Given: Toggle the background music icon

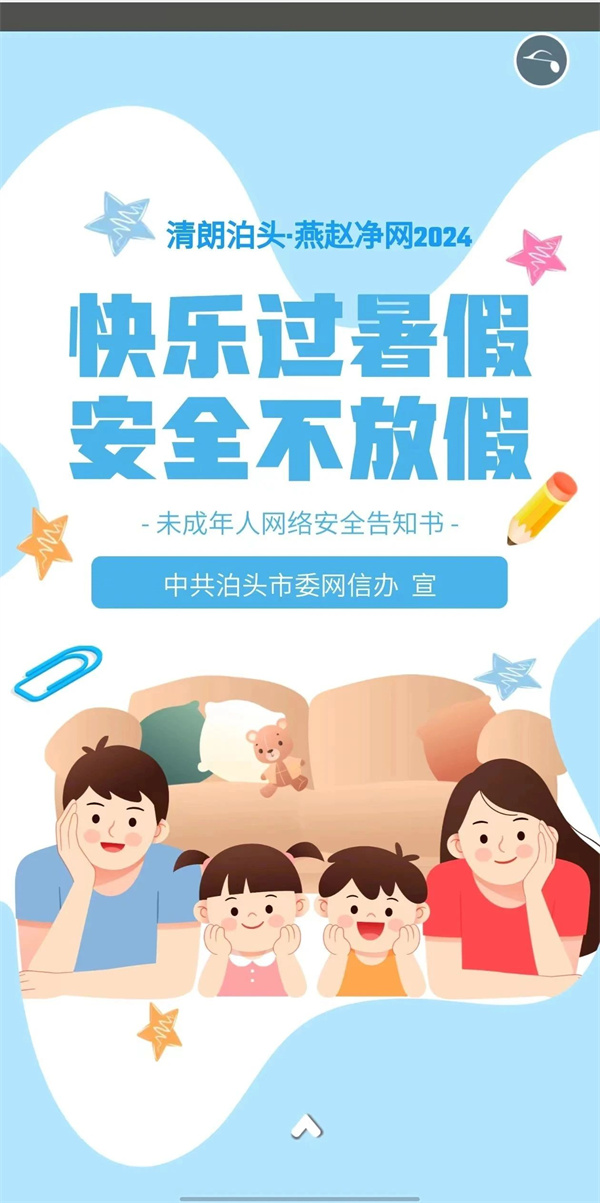Looking at the screenshot, I should tap(542, 60).
